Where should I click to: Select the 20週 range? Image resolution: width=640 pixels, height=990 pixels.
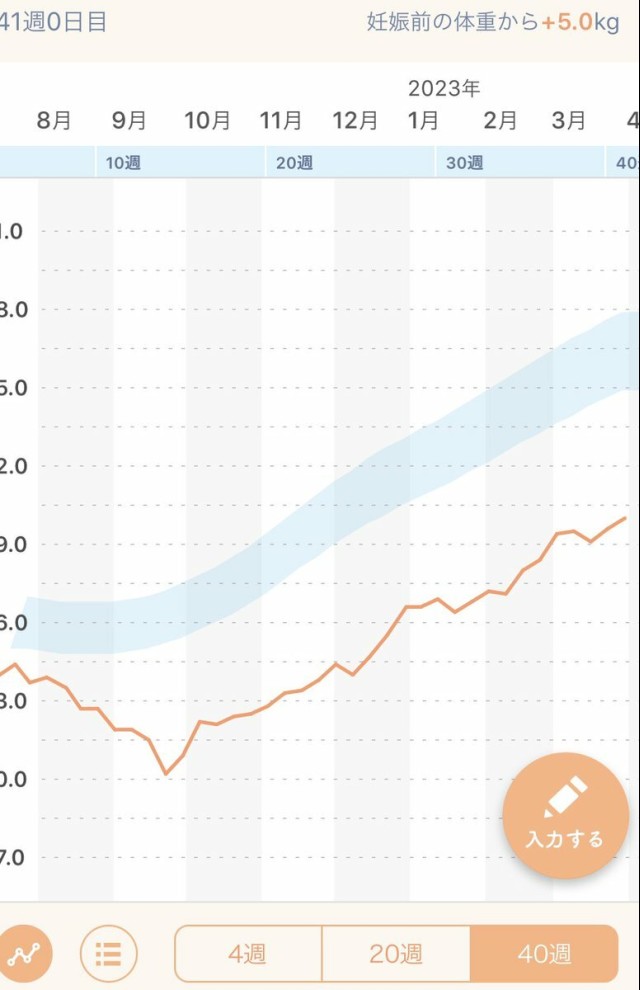pyautogui.click(x=396, y=954)
